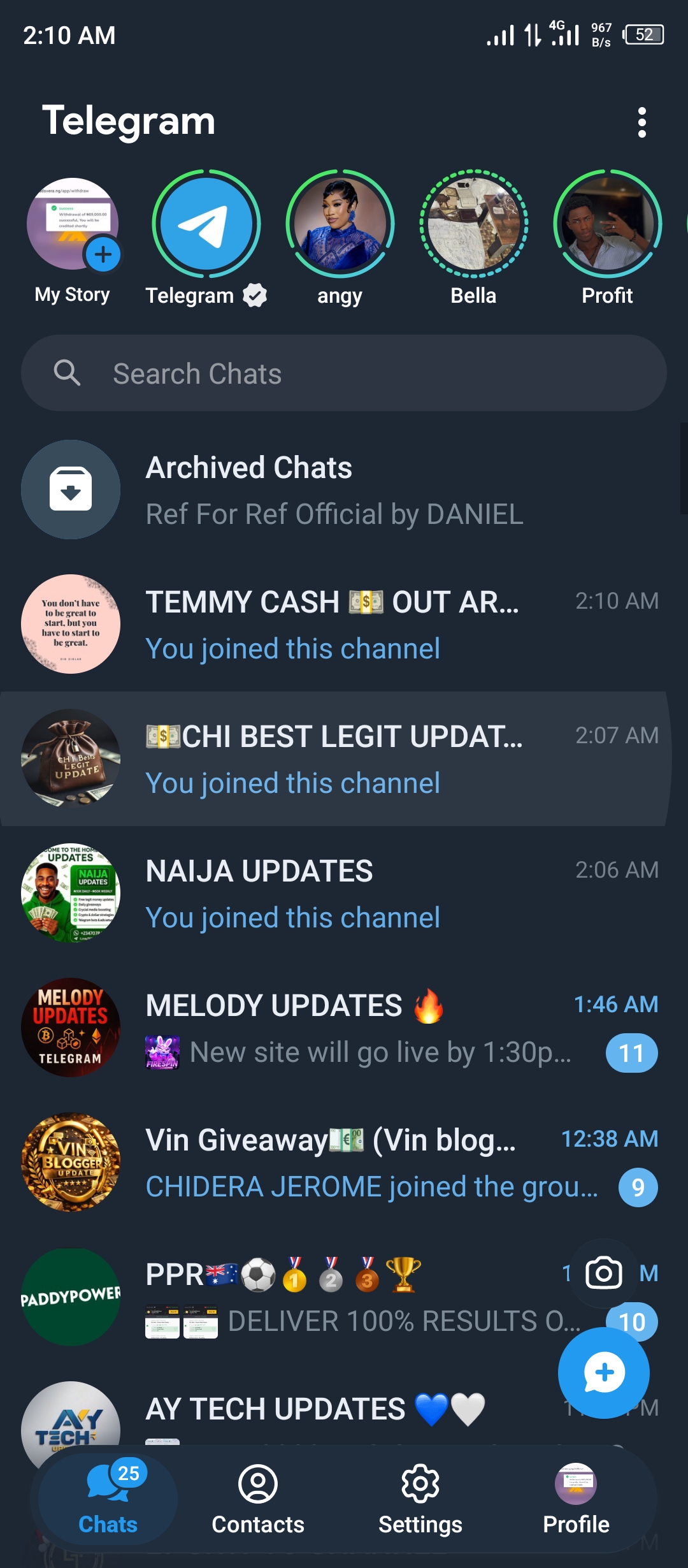
Task: Open the CHI BEST LEGIT UPDATE channel
Action: point(344,759)
